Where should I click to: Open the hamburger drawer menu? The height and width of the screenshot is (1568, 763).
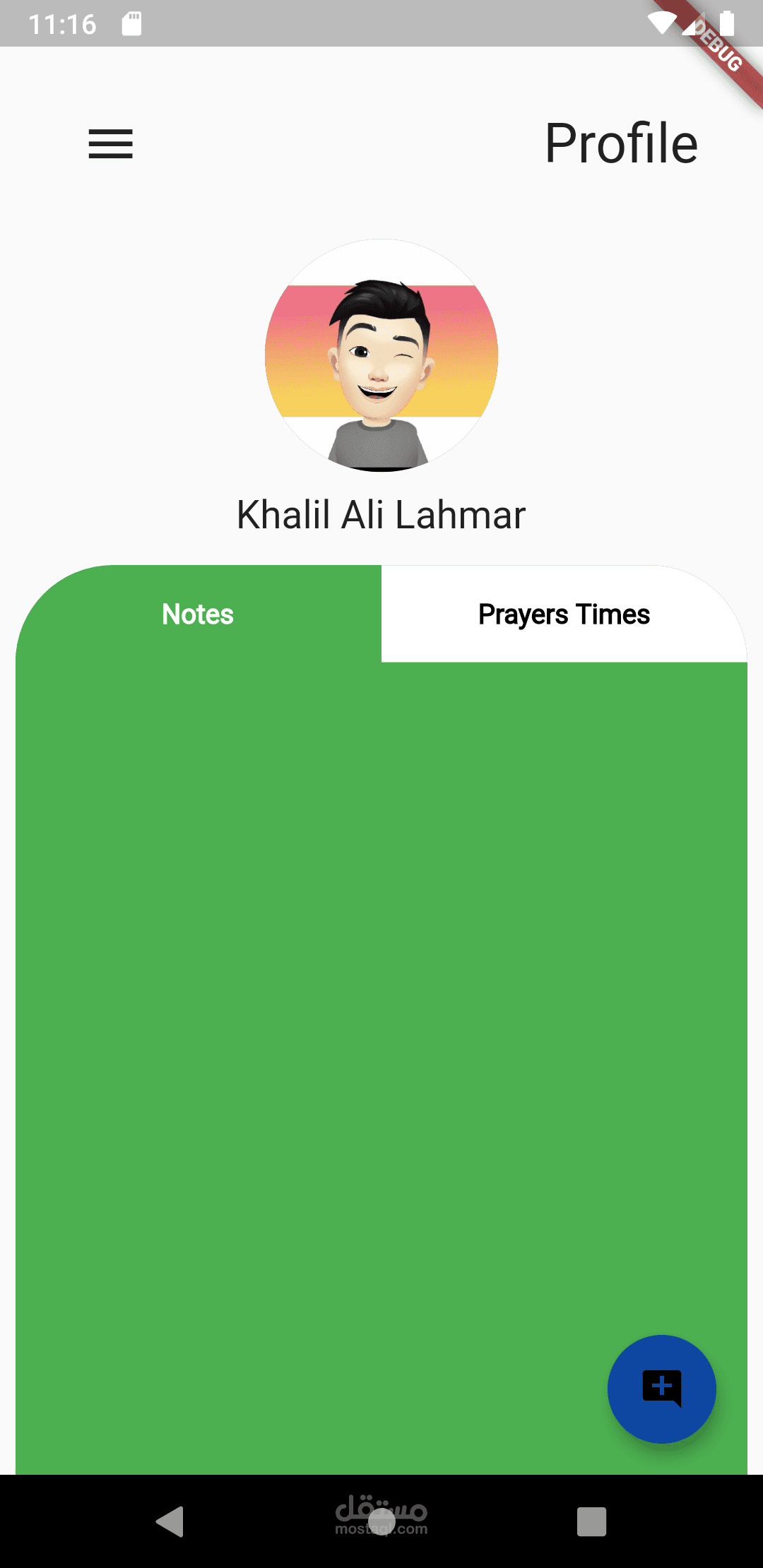(x=110, y=144)
